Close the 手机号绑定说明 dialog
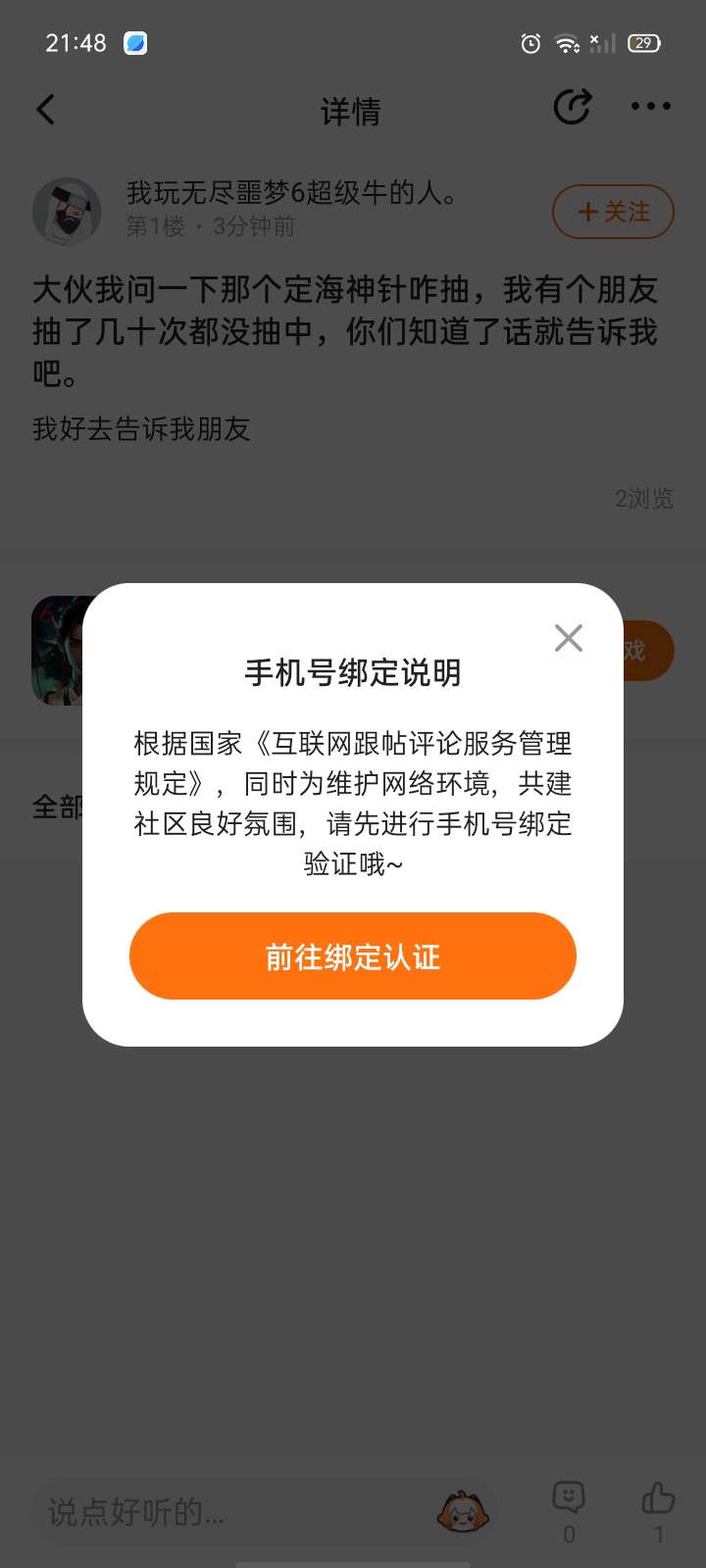 pos(568,638)
